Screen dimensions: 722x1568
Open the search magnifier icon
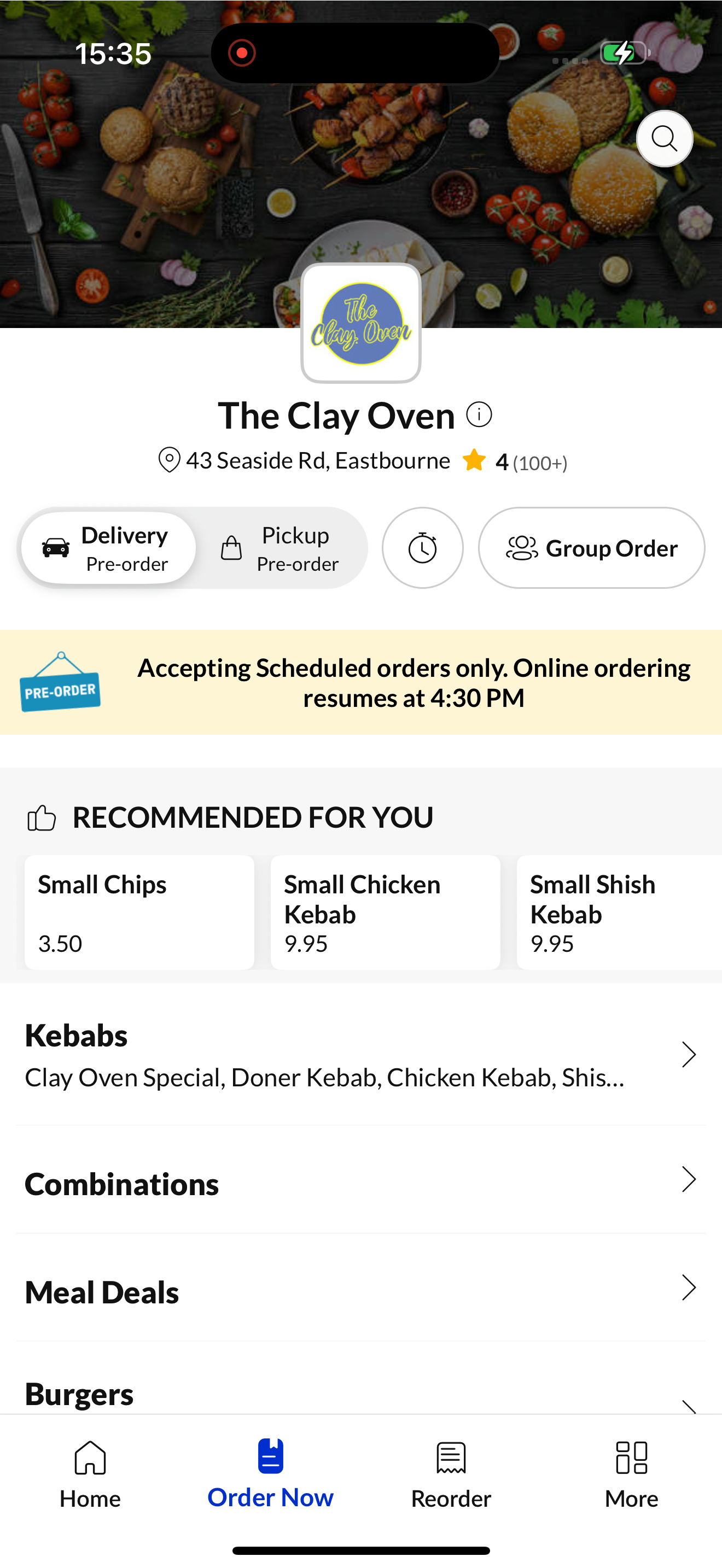(664, 139)
